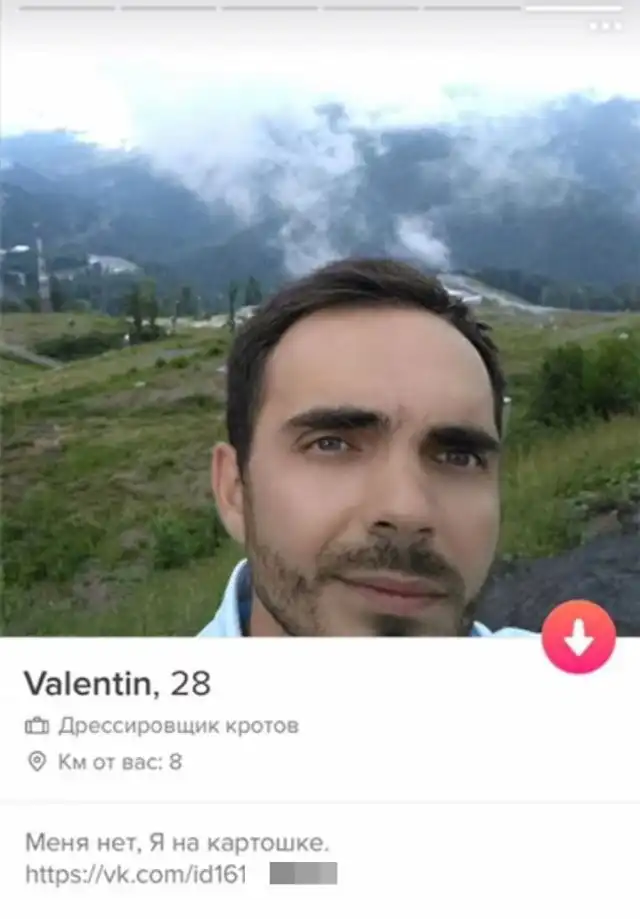Open the three-dot overflow menu
The width and height of the screenshot is (640, 919).
tap(605, 27)
